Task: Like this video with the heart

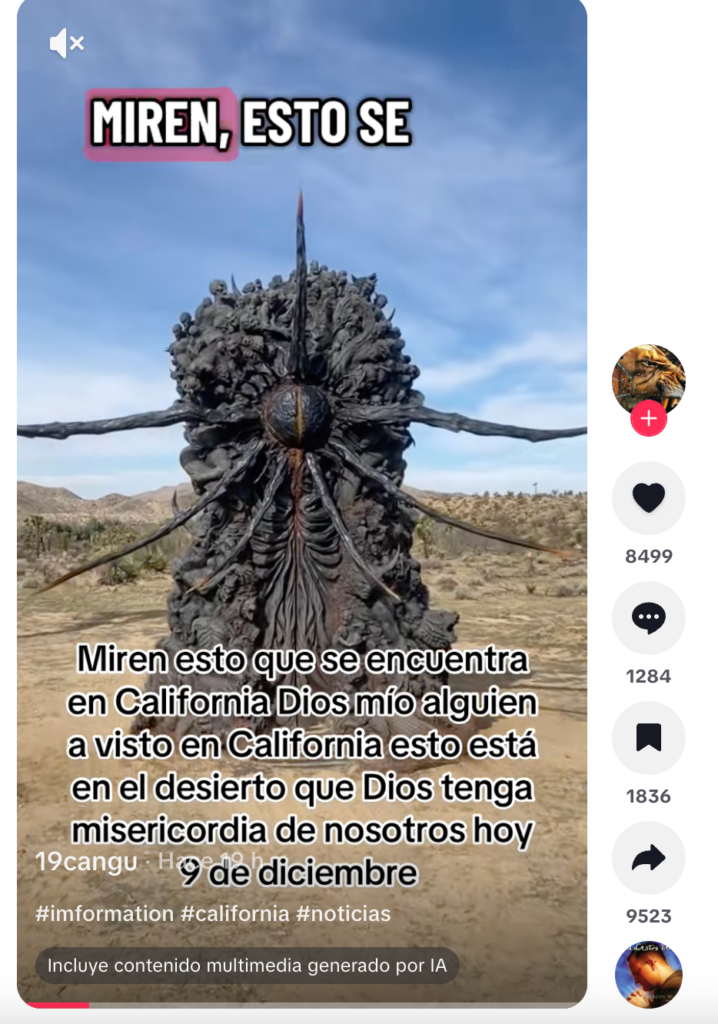Action: tap(648, 497)
